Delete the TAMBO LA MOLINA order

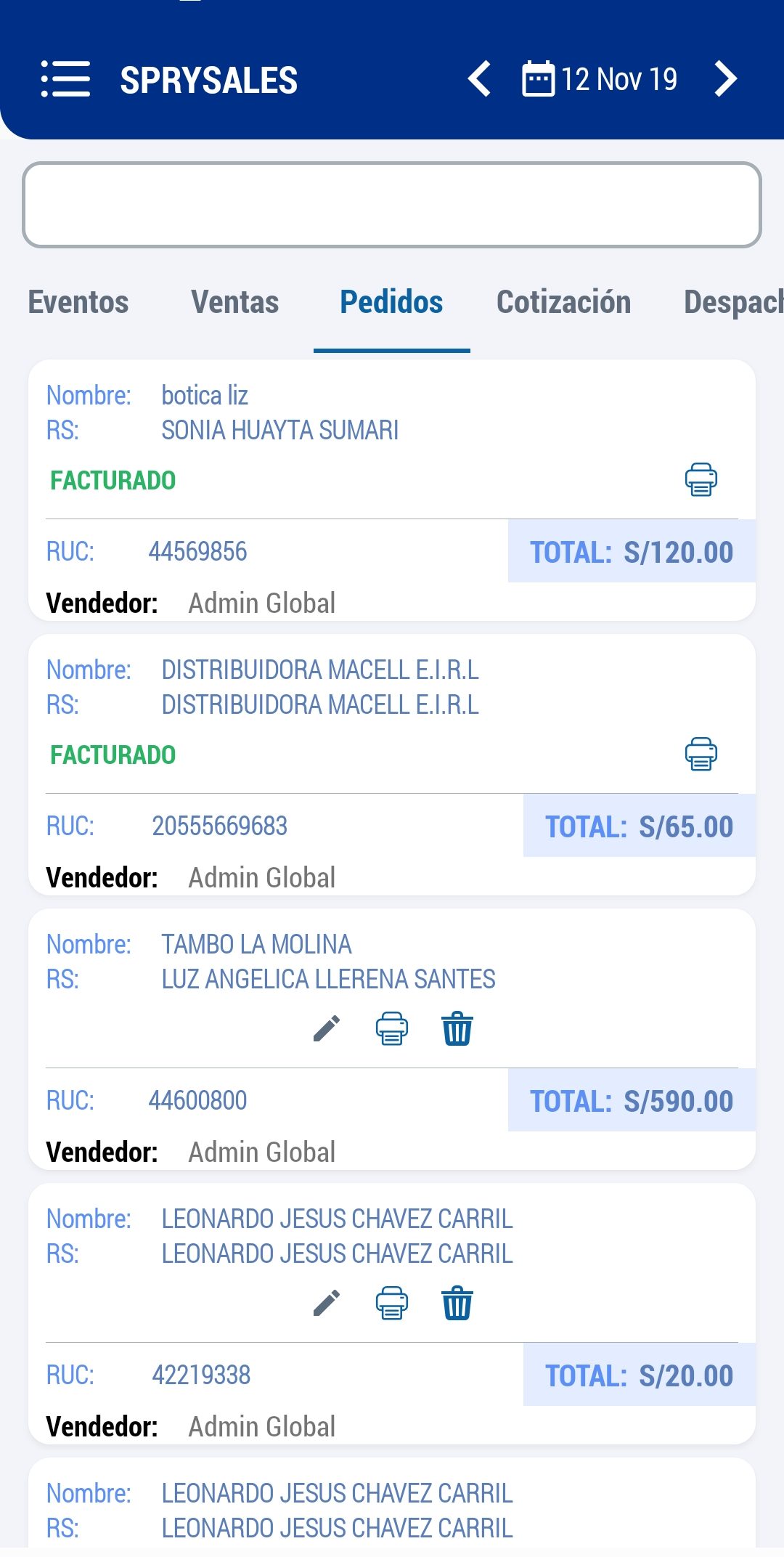[x=456, y=1028]
